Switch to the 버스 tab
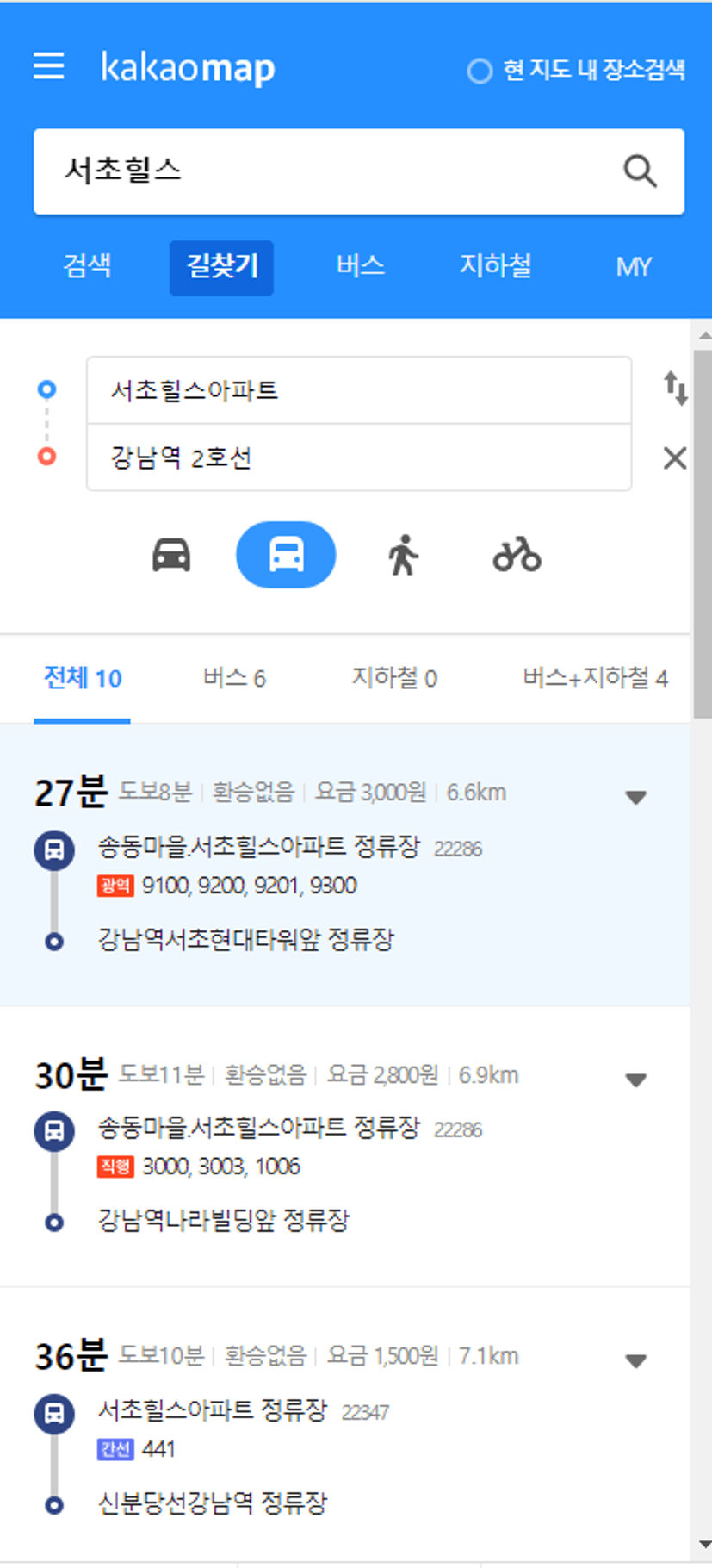 (x=360, y=266)
